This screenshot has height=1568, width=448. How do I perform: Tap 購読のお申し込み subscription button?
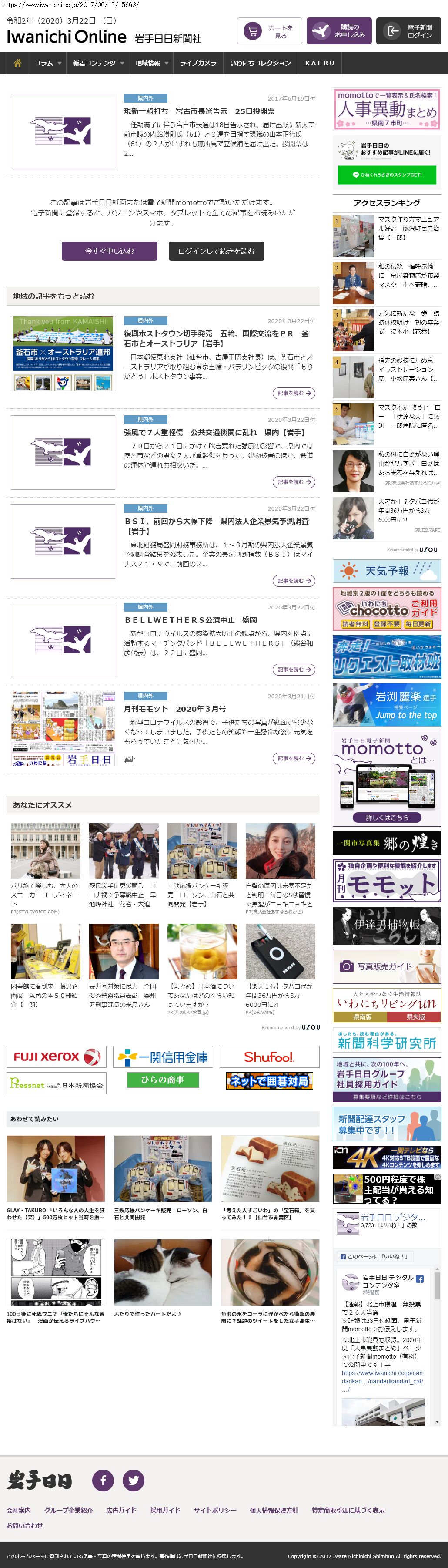tap(338, 32)
